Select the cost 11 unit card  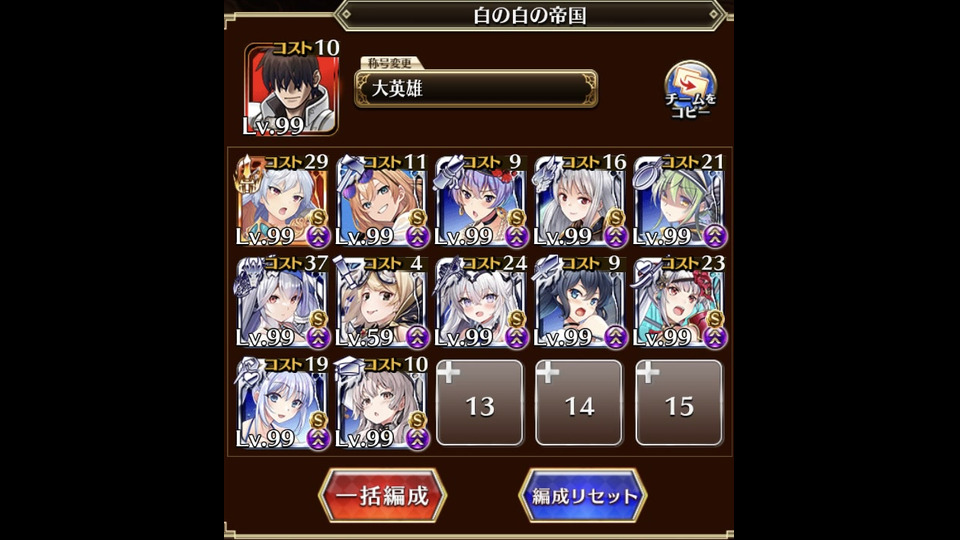[382, 201]
